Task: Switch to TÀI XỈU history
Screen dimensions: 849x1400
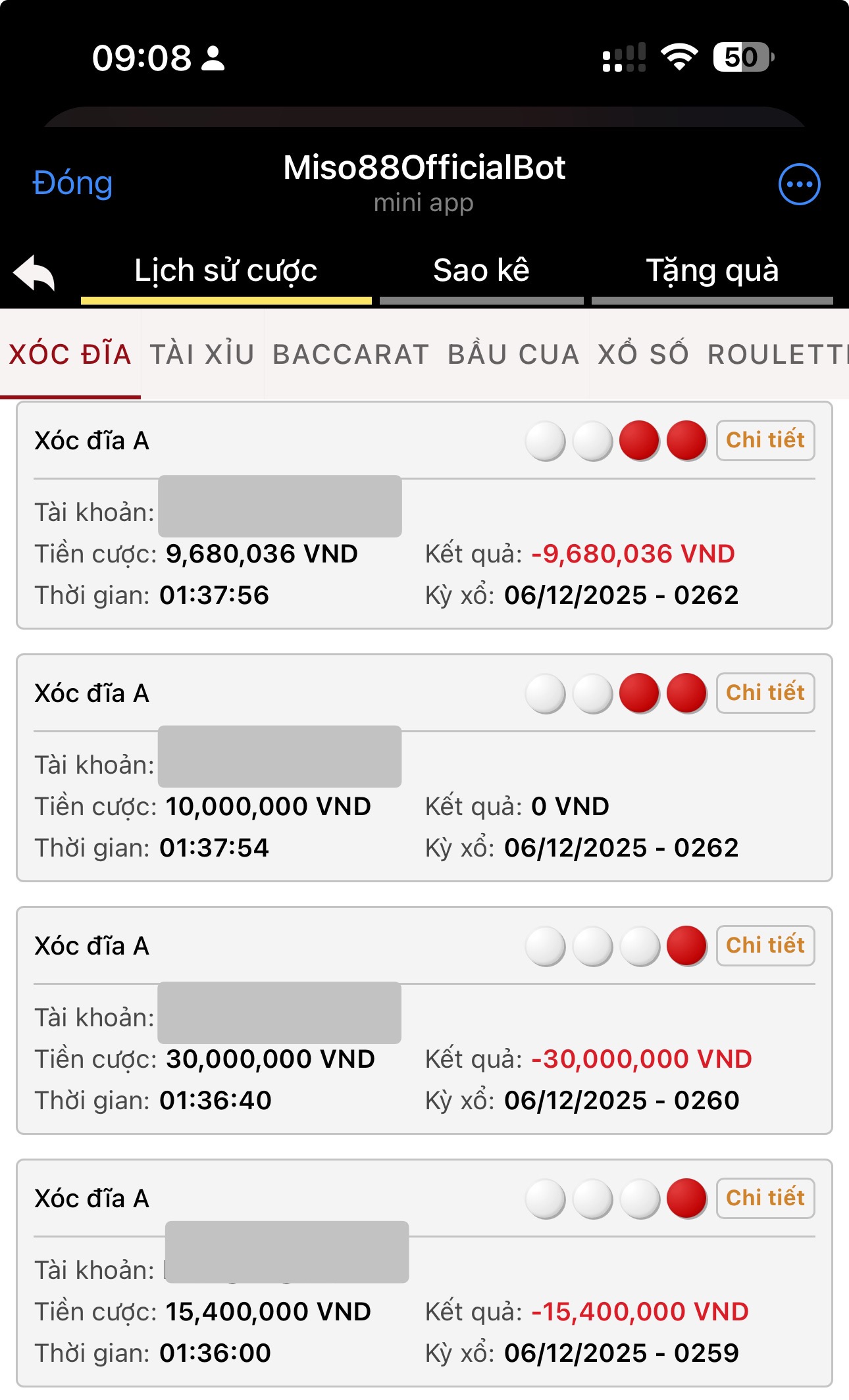Action: point(202,355)
